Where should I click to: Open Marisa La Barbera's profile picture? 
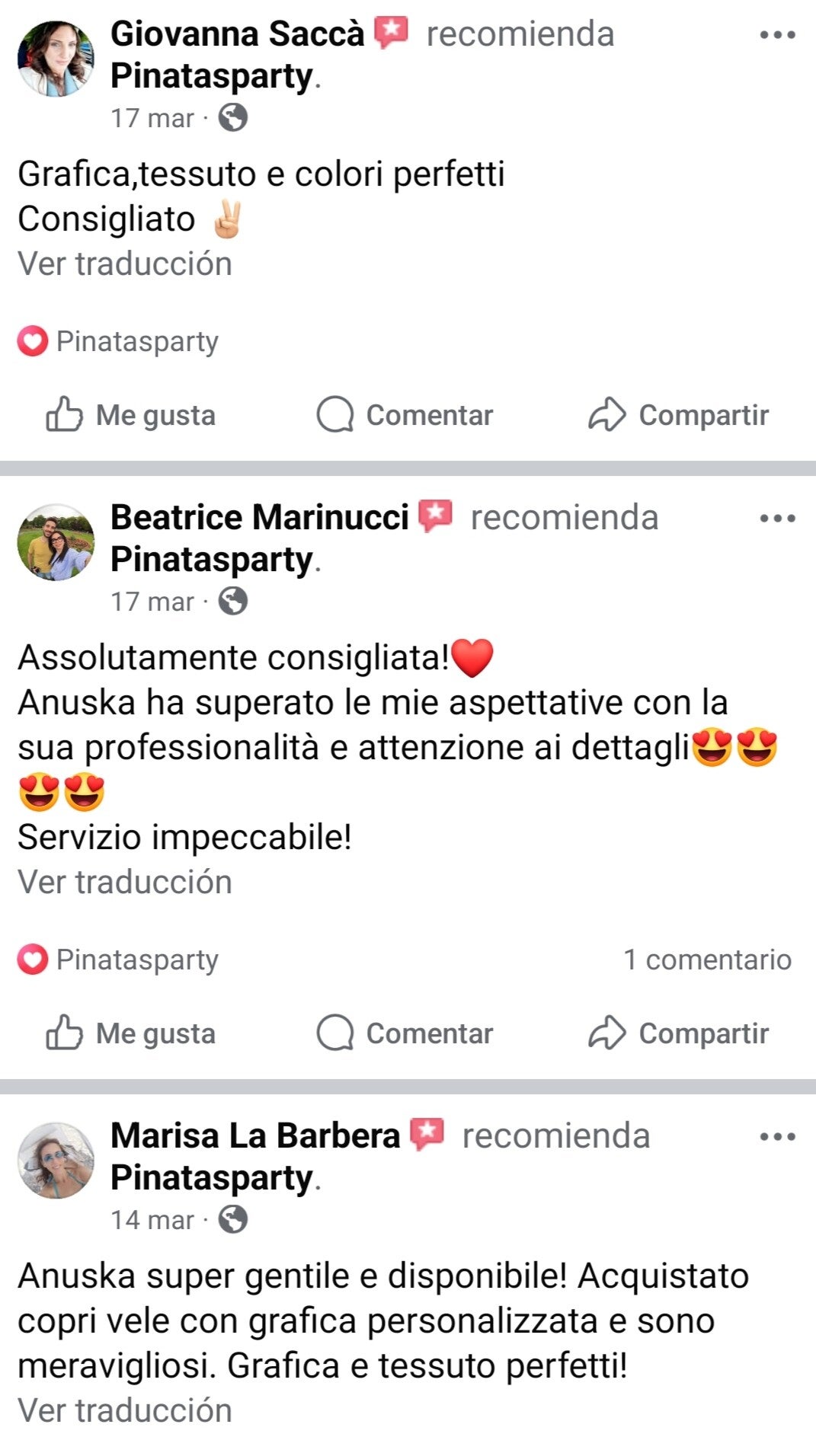click(56, 1160)
